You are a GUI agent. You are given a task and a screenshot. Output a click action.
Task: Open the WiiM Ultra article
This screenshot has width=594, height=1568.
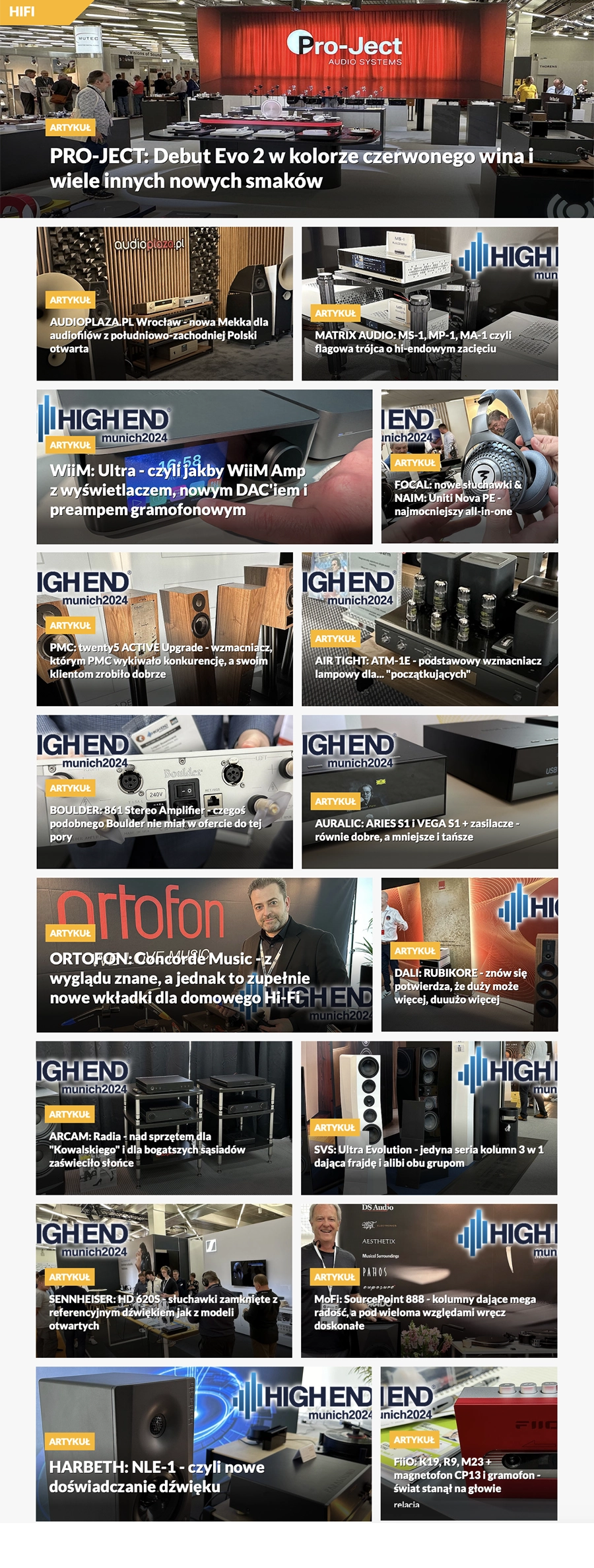tap(178, 489)
